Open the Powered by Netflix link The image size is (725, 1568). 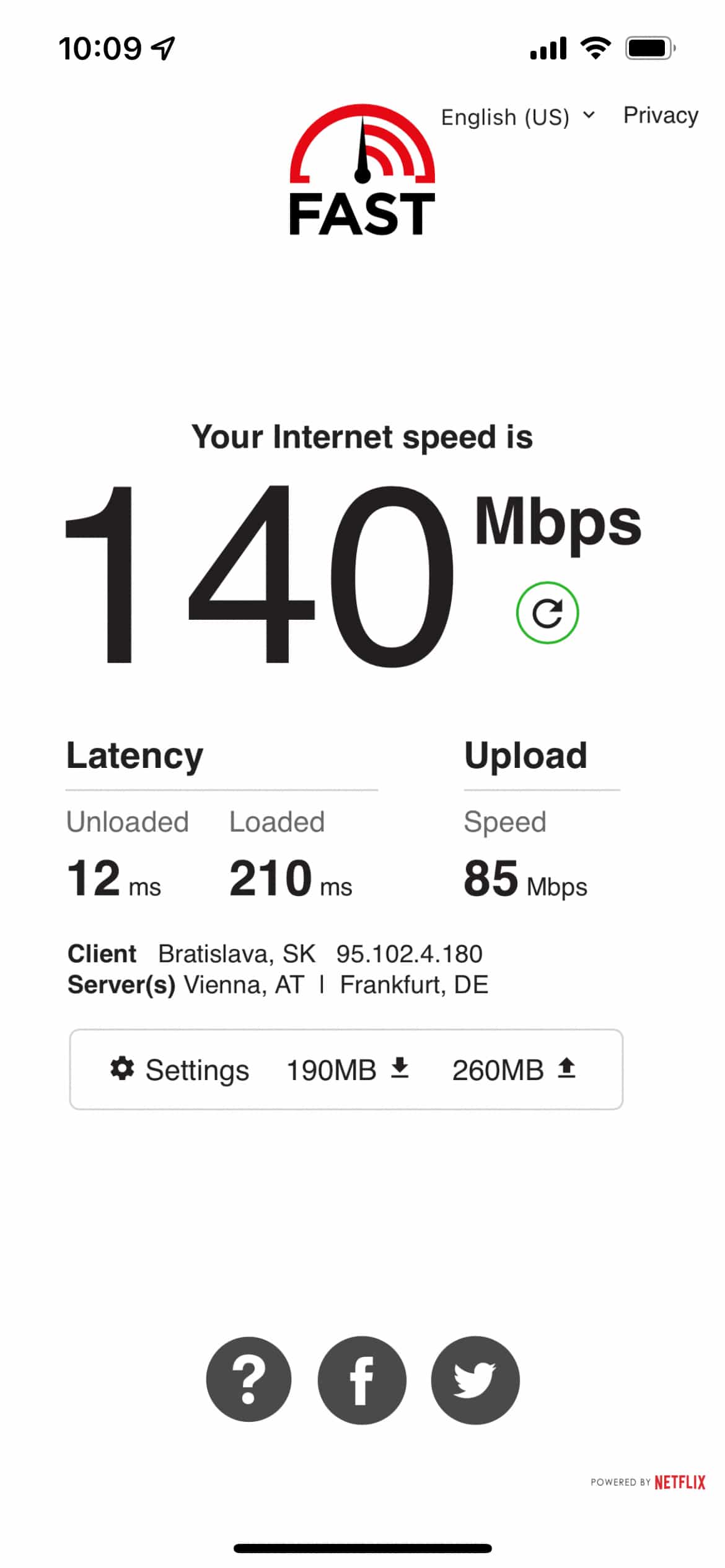pyautogui.click(x=648, y=1482)
